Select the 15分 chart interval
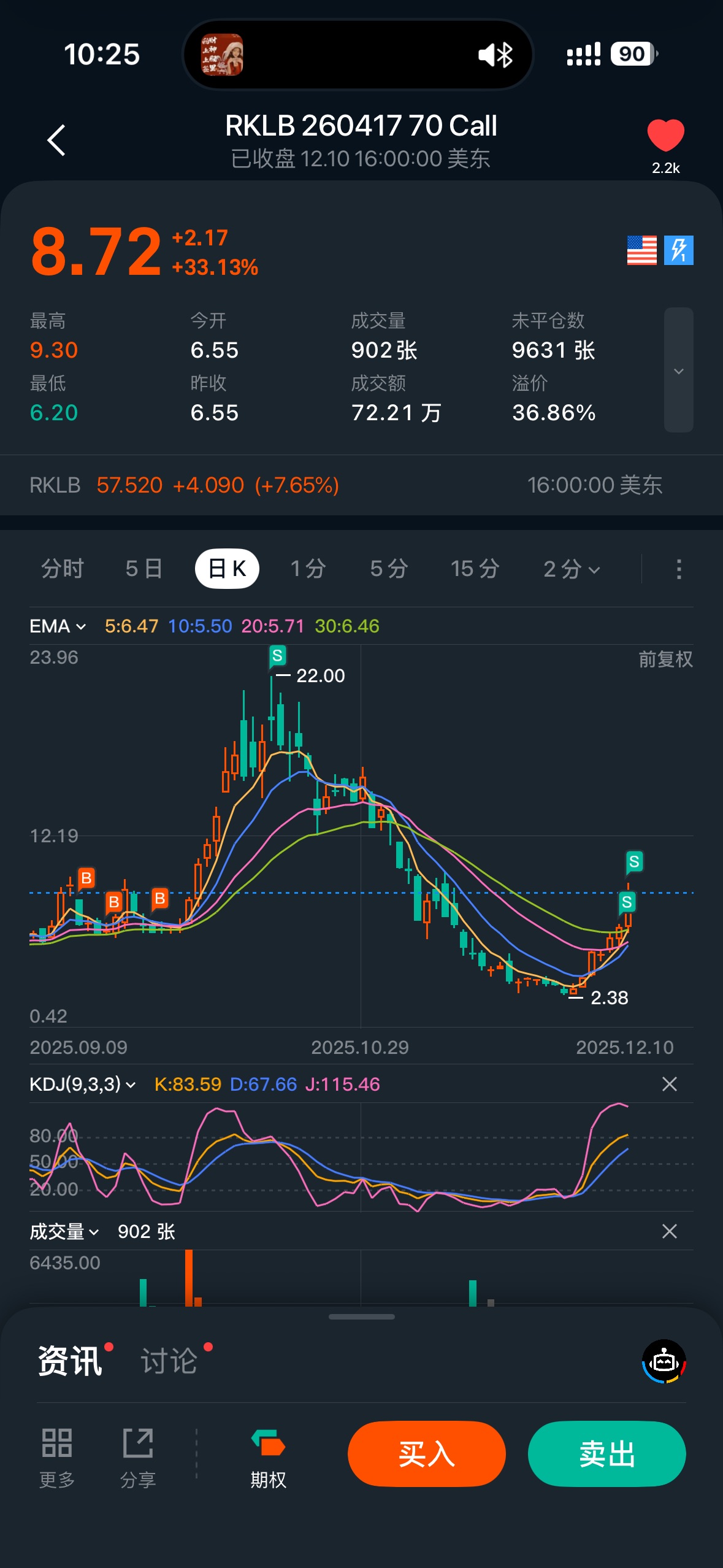 pyautogui.click(x=475, y=569)
